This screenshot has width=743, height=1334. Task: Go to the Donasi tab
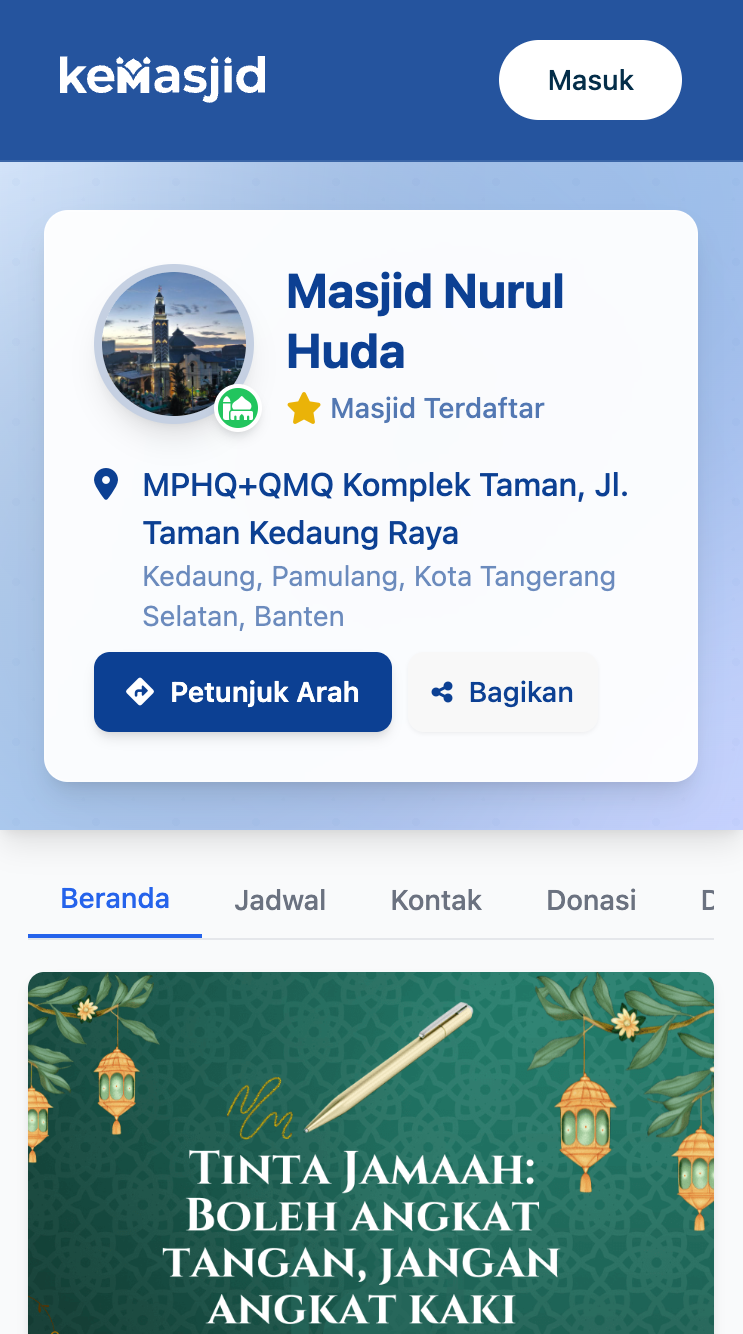point(591,900)
